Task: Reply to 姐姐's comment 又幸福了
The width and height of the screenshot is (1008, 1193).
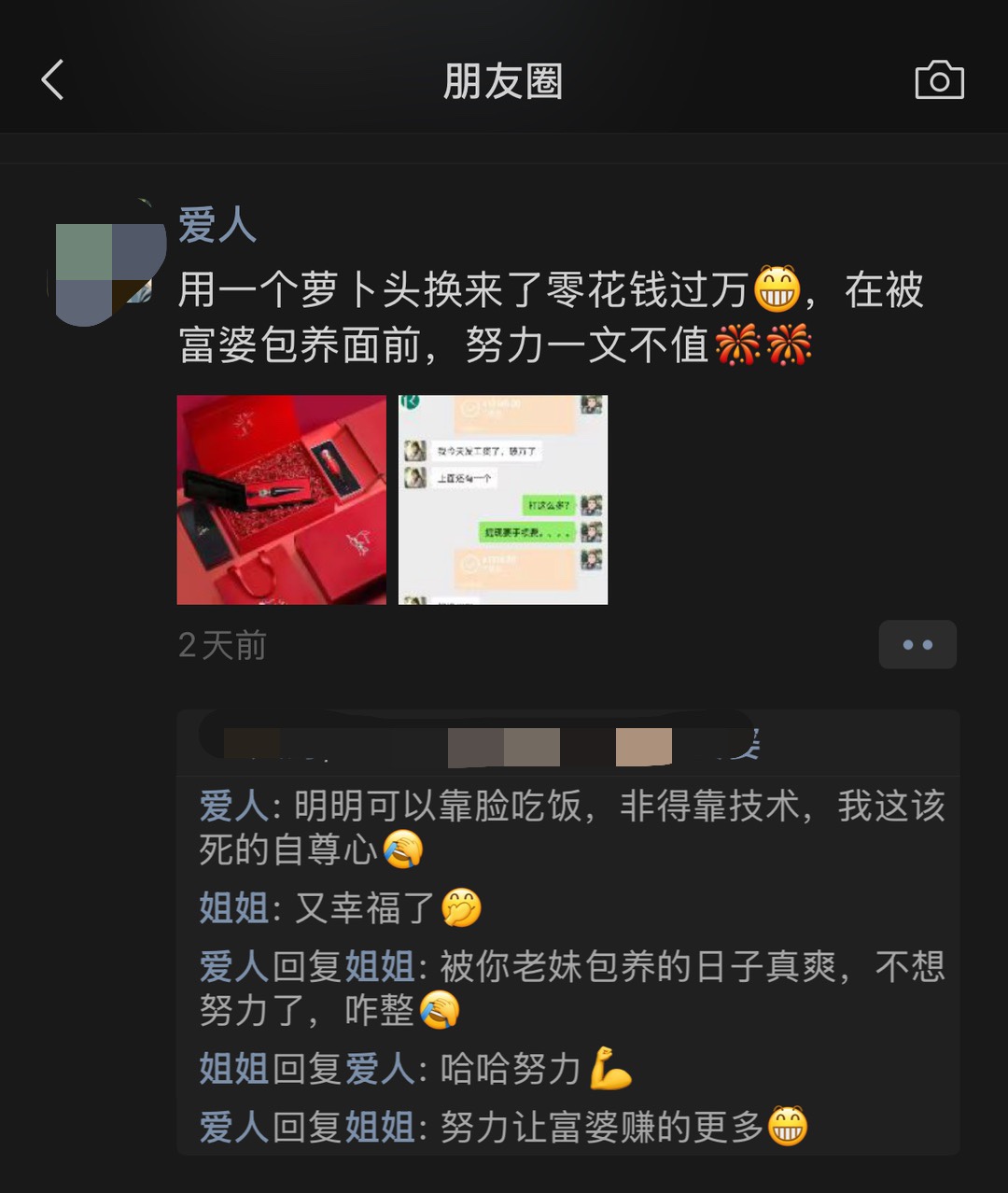Action: [x=364, y=907]
